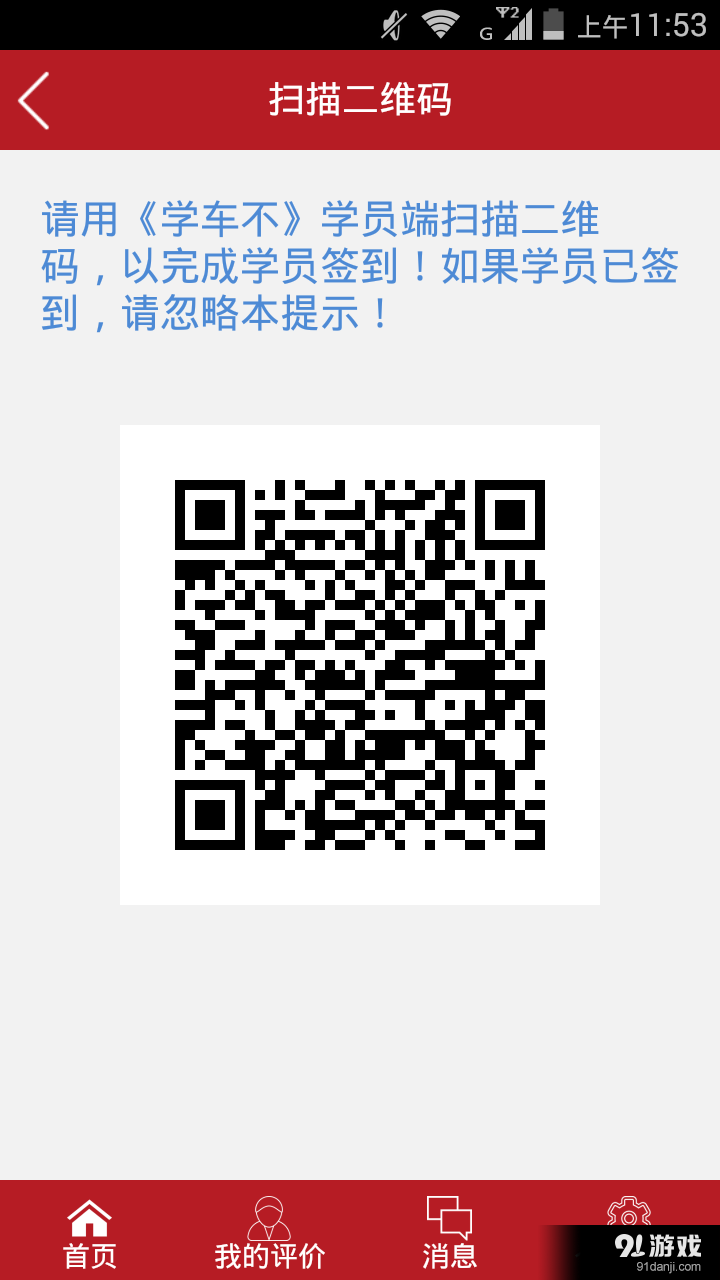Viewport: 720px width, 1280px height.
Task: Tap the 首页 label text
Action: [88, 1259]
